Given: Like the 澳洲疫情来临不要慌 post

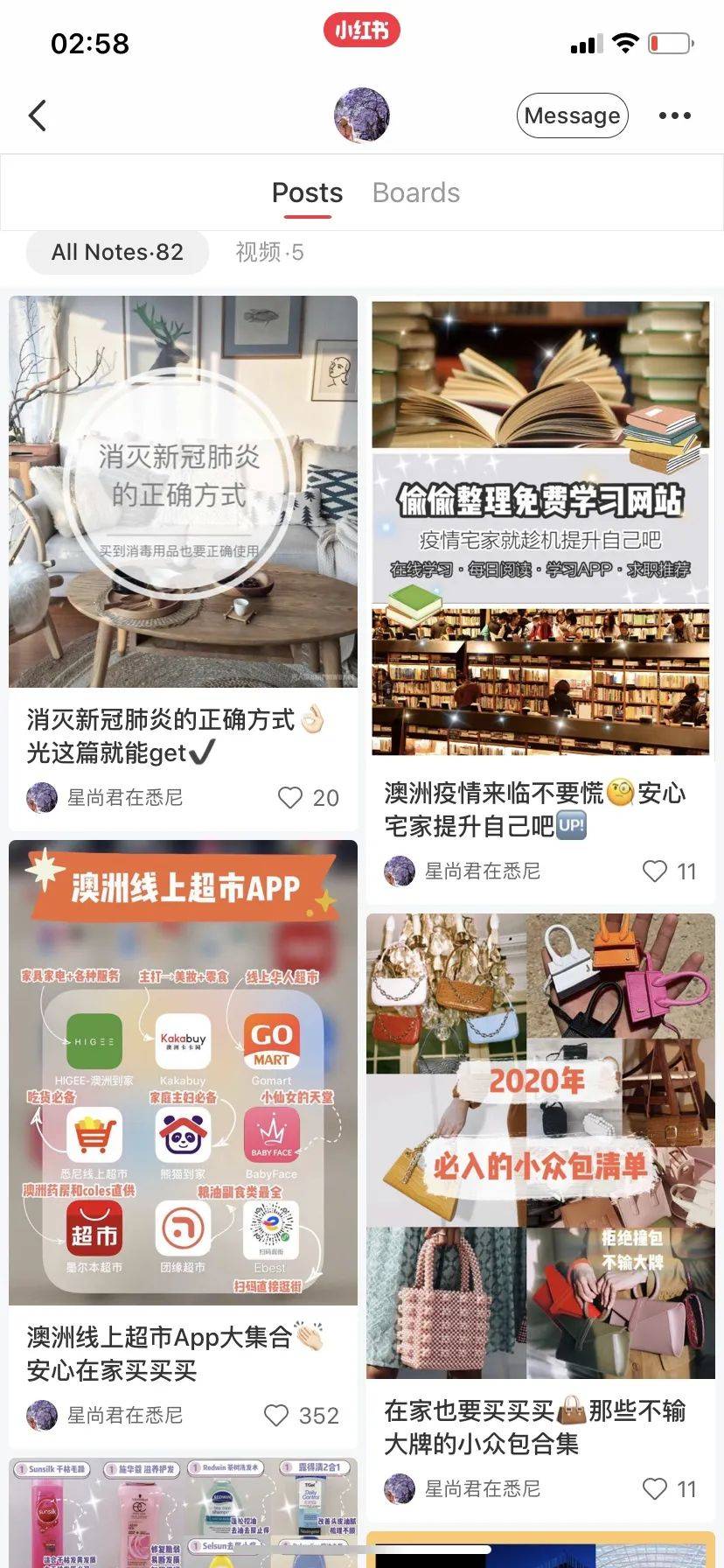Looking at the screenshot, I should click(654, 871).
